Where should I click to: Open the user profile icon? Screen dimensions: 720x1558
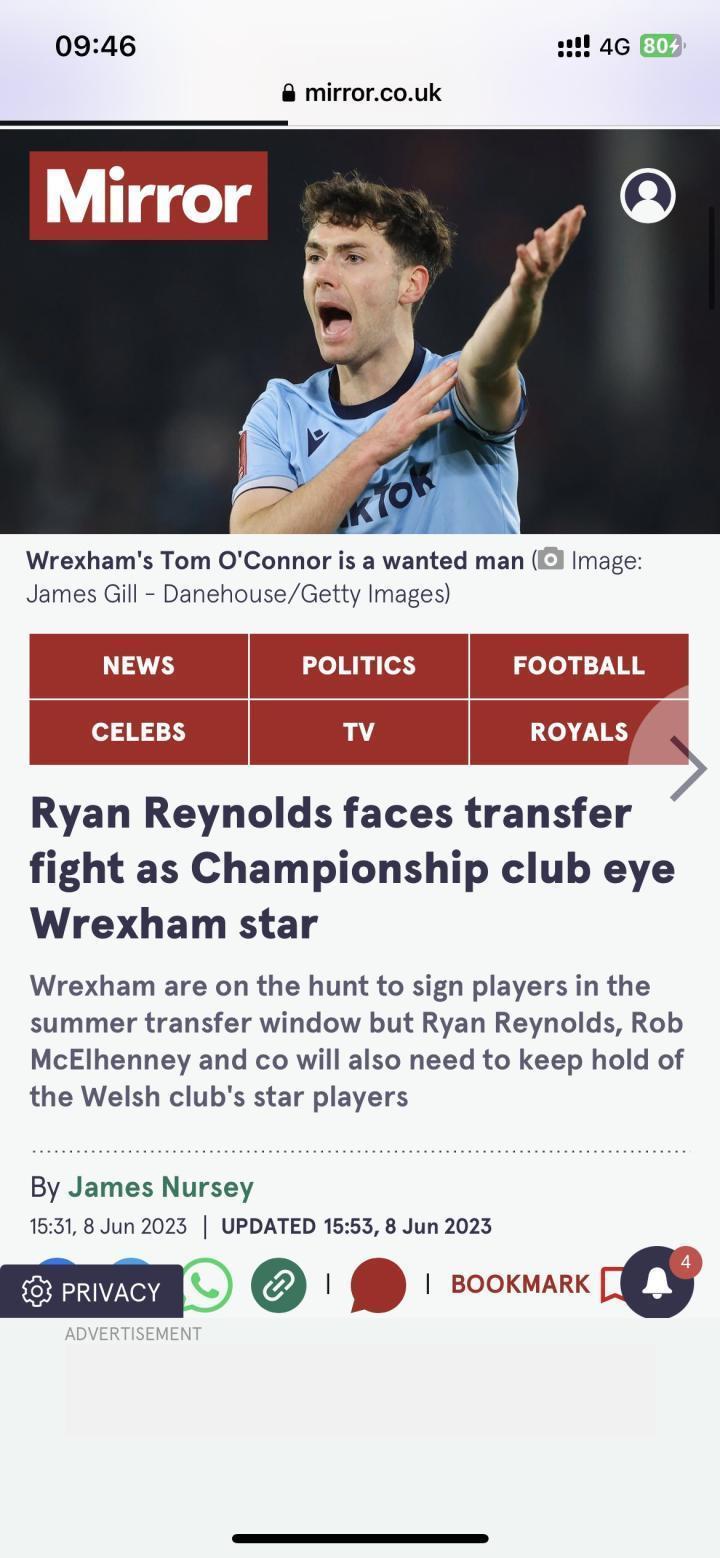click(647, 196)
